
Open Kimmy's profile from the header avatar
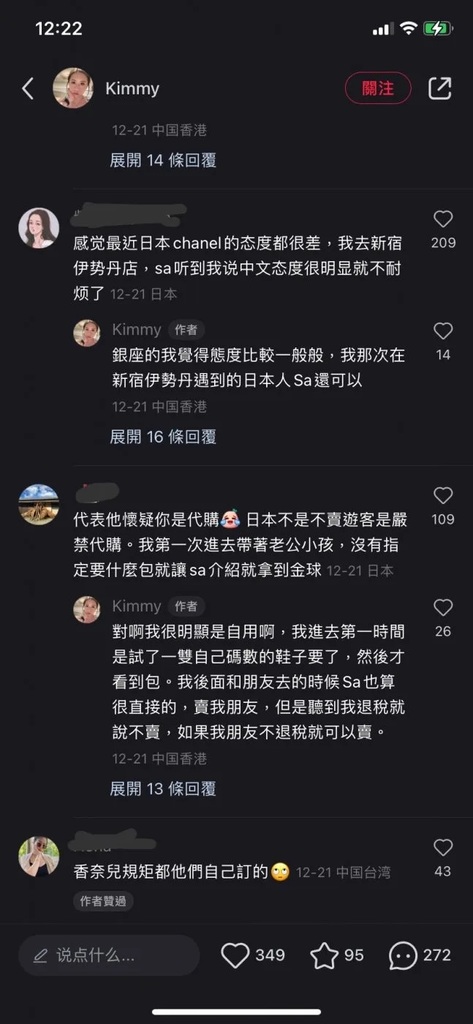tap(73, 88)
